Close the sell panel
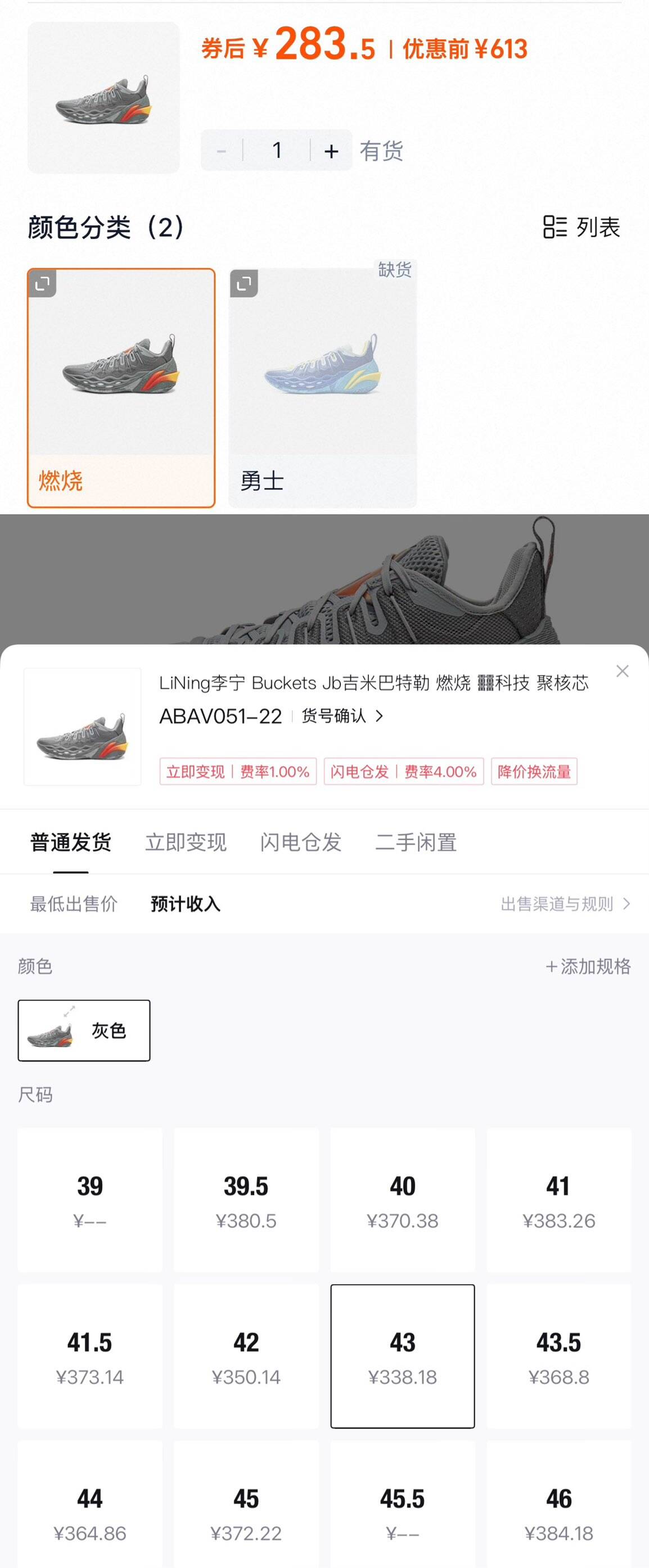 [621, 671]
